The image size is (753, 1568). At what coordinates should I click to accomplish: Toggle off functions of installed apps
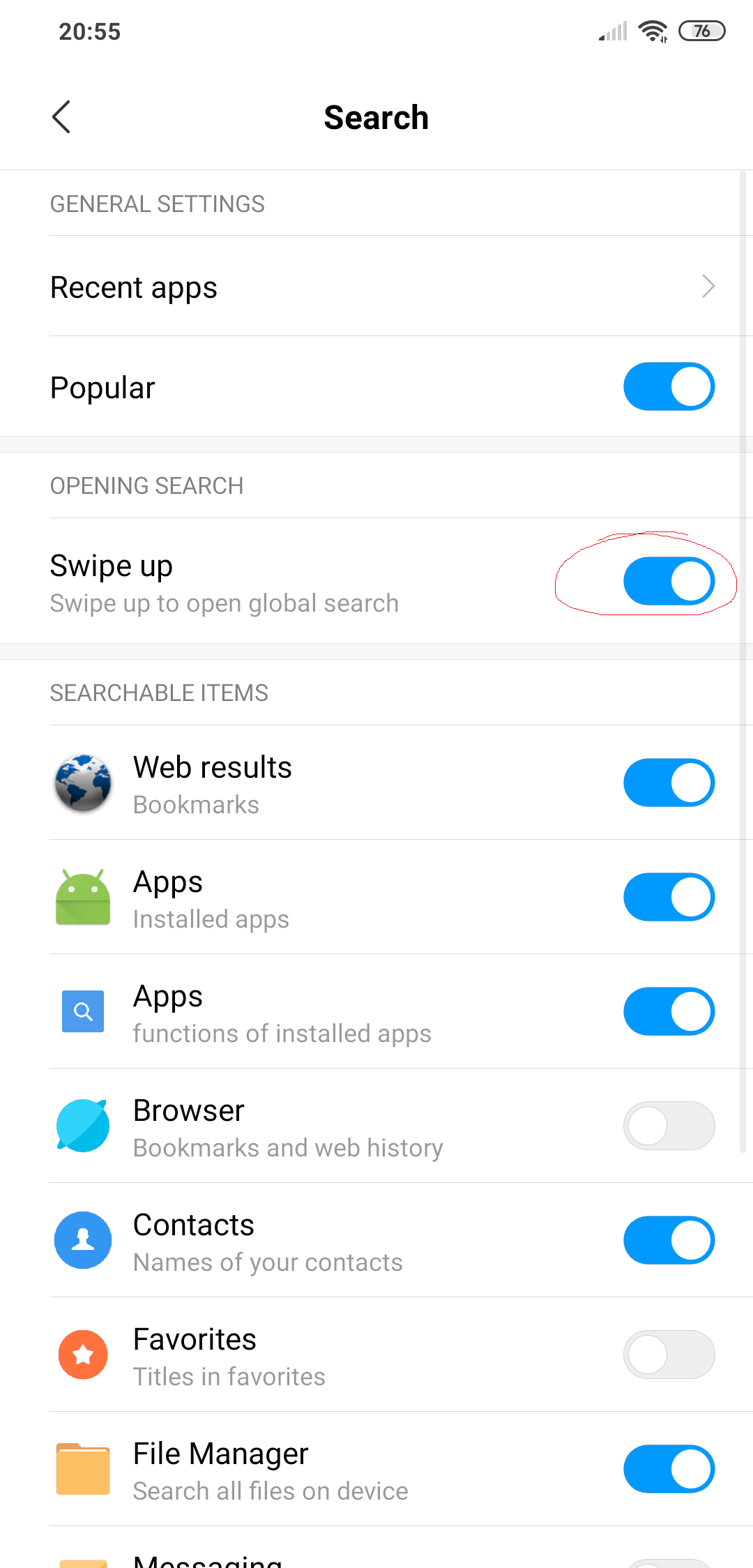pos(668,1011)
